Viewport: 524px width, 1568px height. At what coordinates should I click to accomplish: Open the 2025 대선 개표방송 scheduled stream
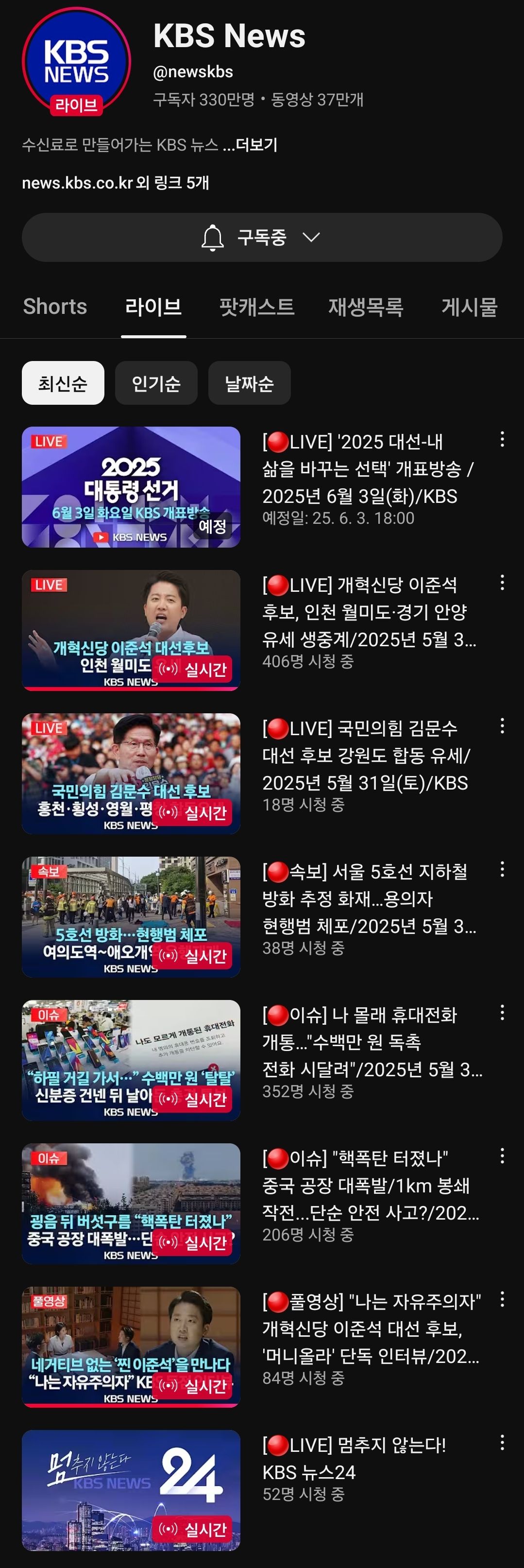point(131,487)
